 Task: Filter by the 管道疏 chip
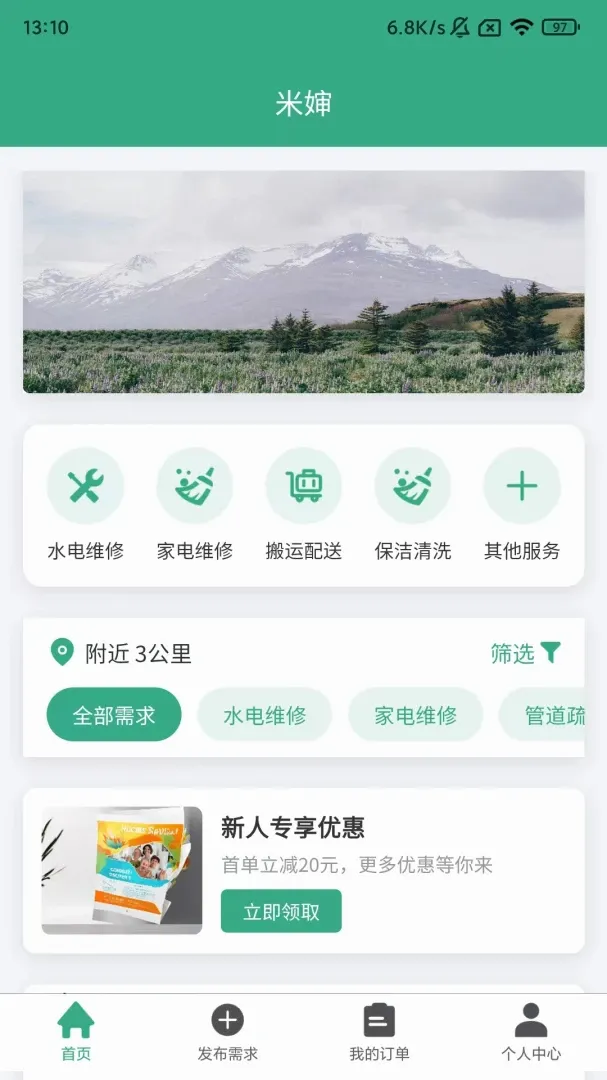tap(542, 715)
